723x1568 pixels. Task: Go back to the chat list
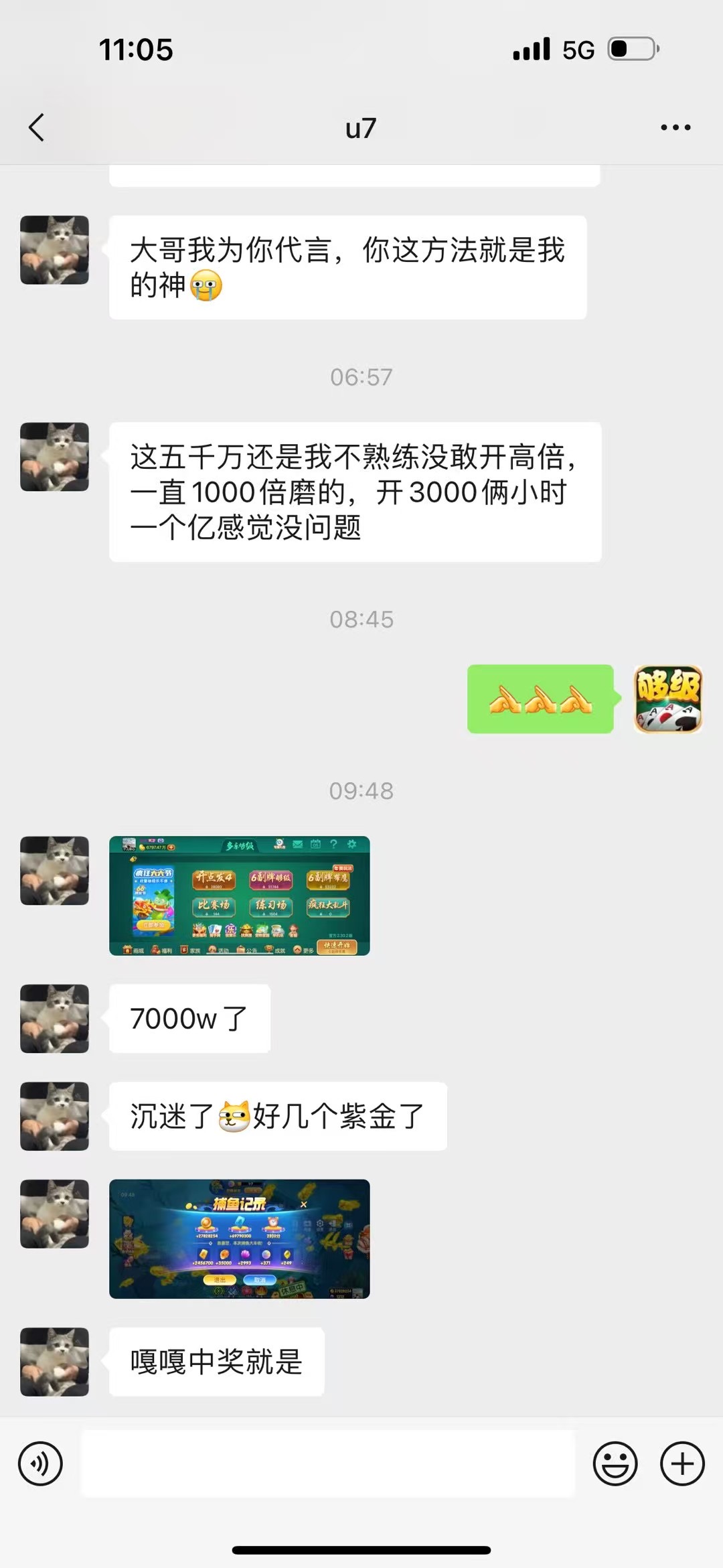(37, 127)
